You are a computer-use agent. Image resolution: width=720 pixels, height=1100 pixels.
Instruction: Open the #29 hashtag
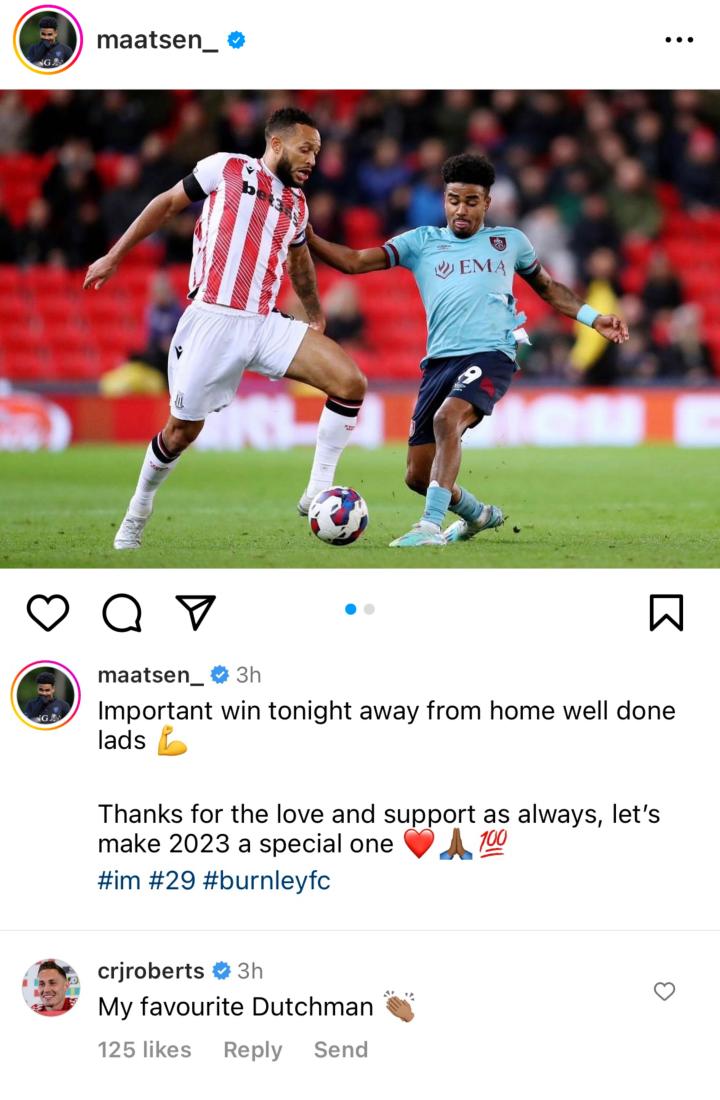171,880
